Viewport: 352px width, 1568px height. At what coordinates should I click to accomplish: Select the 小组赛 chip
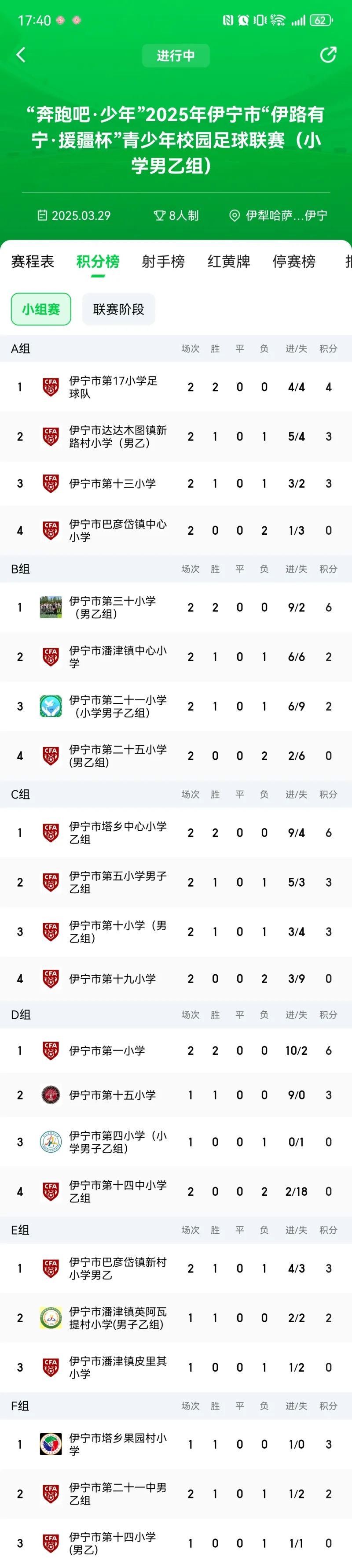point(41,309)
